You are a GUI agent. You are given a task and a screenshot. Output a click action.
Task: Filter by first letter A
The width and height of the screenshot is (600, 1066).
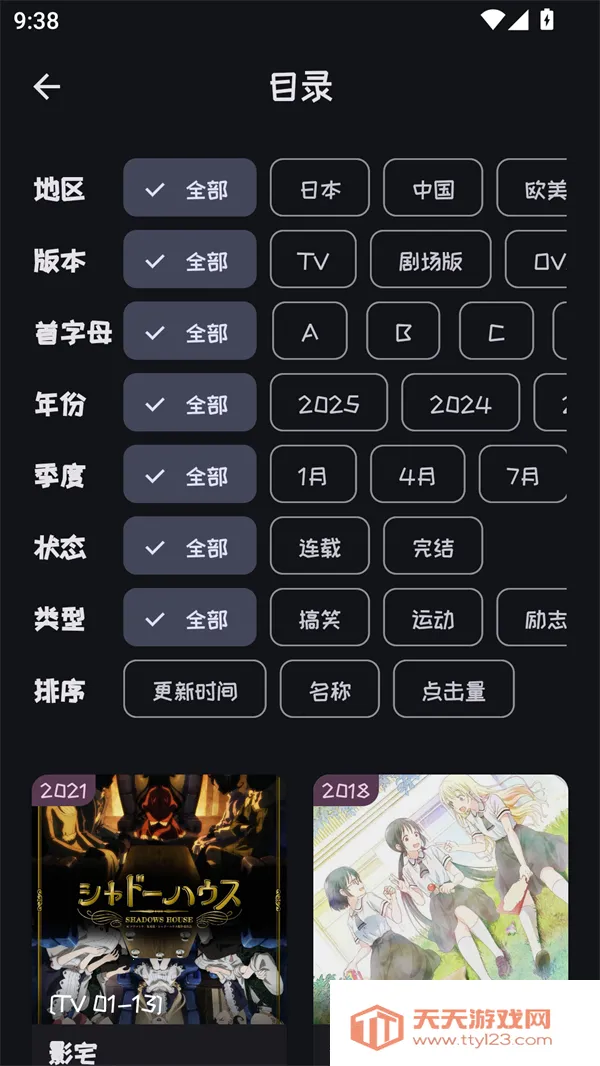[x=310, y=332]
